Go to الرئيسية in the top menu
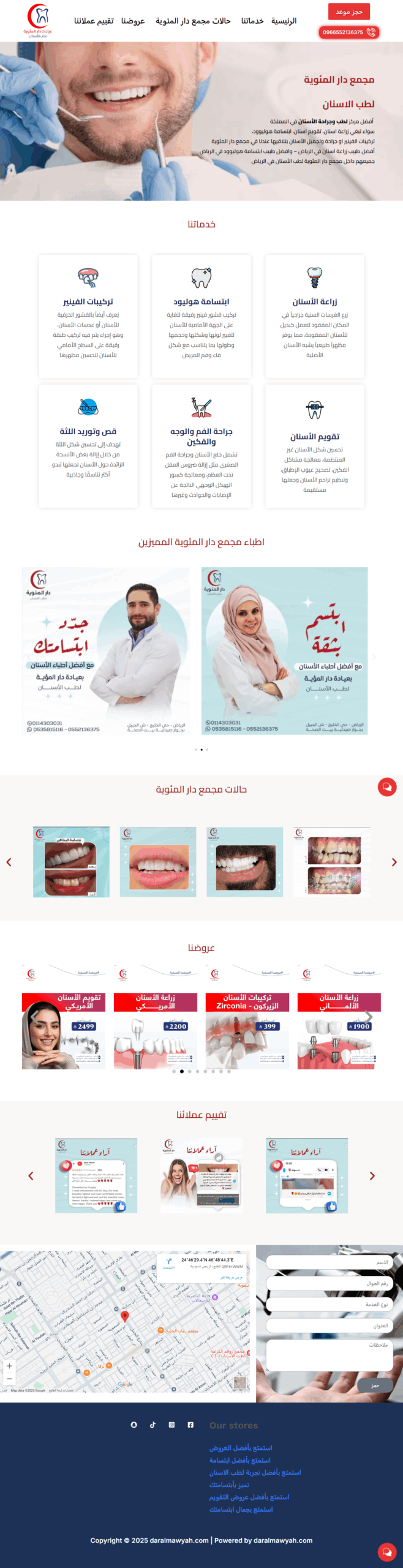The width and height of the screenshot is (403, 1568). [284, 21]
